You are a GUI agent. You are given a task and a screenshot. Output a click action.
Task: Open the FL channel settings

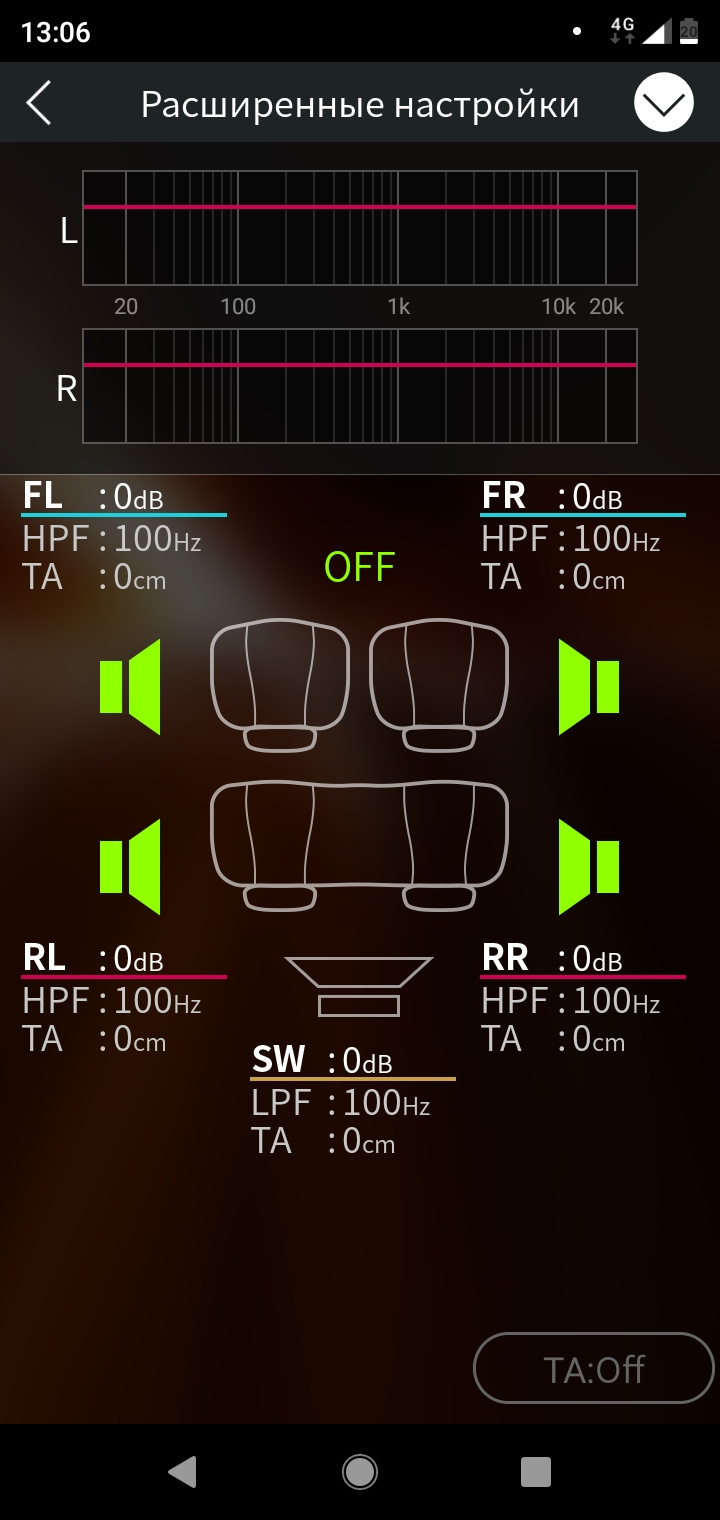pyautogui.click(x=124, y=537)
